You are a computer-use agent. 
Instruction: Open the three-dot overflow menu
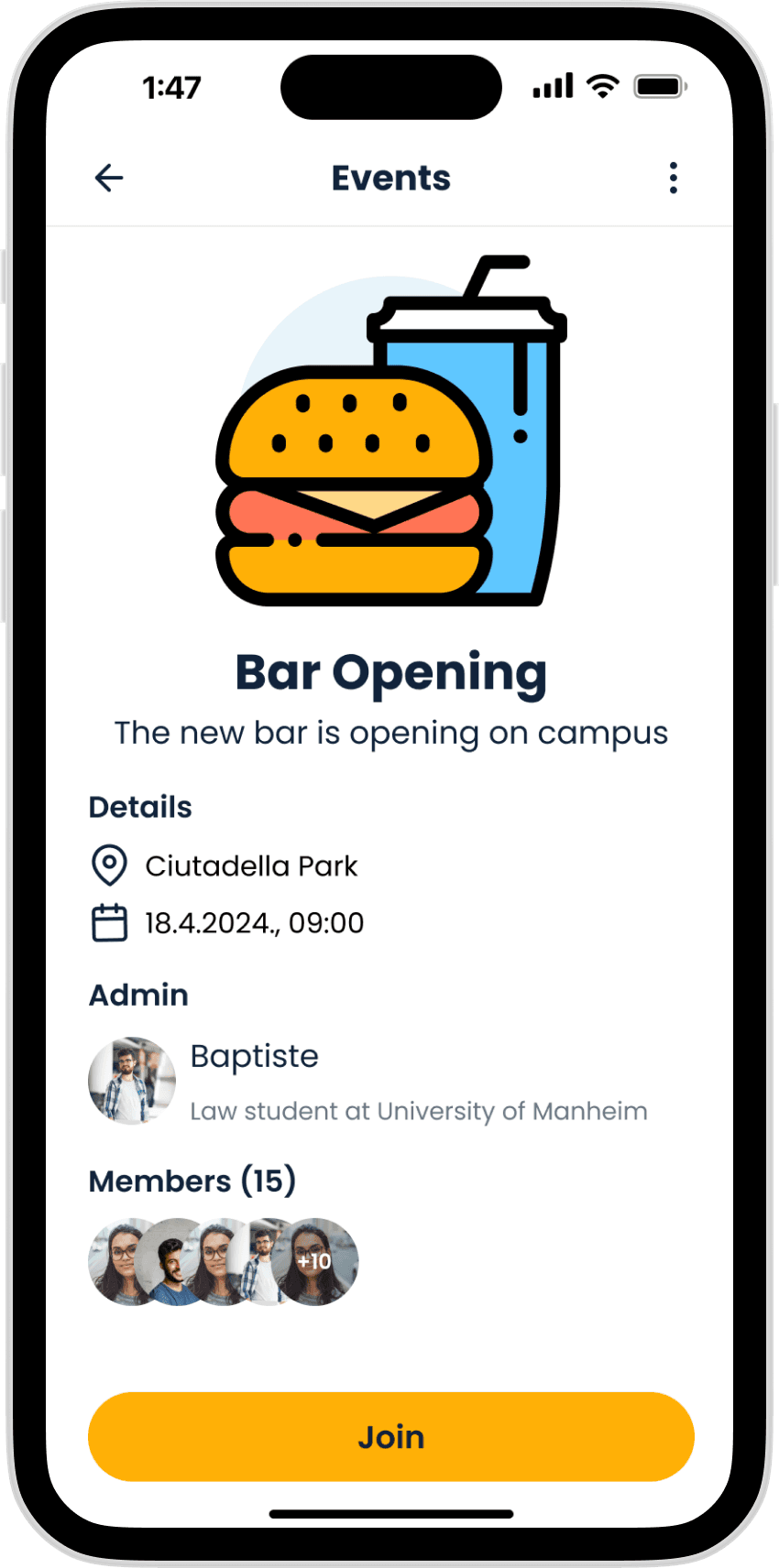pyautogui.click(x=674, y=178)
